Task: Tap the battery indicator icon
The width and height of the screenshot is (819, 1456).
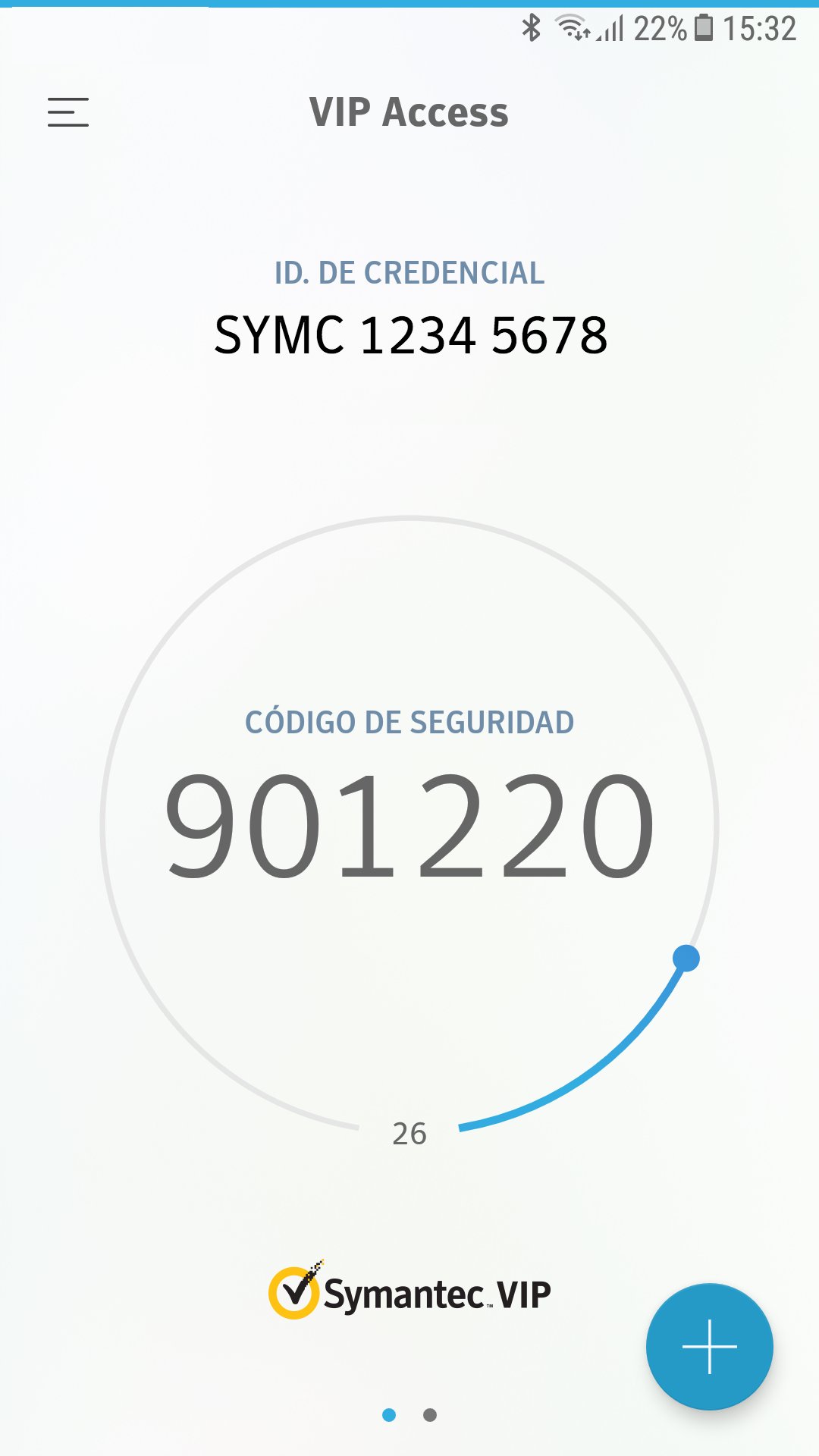Action: tap(704, 27)
